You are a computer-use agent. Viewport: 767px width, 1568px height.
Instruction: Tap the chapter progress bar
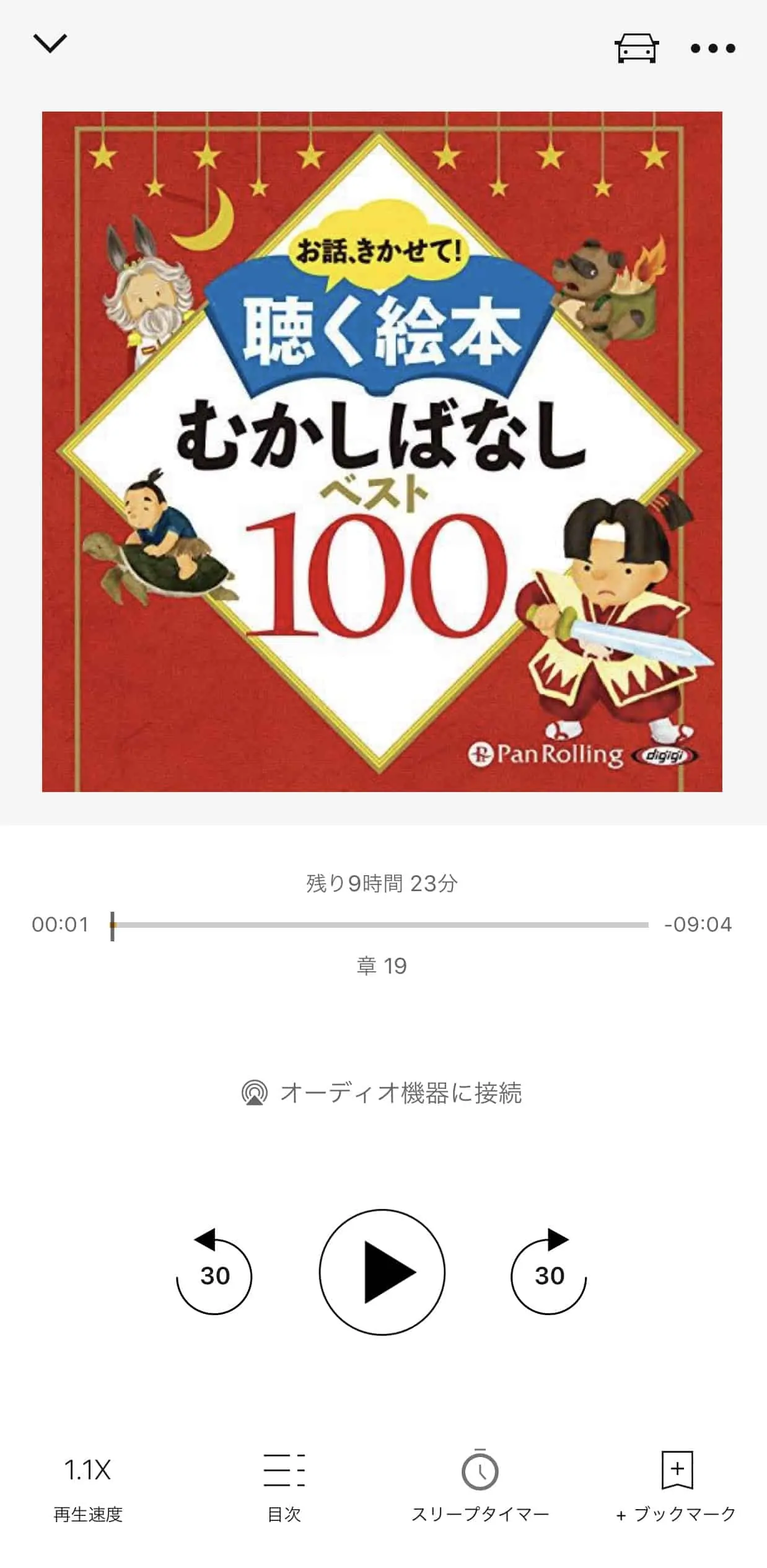pos(379,925)
